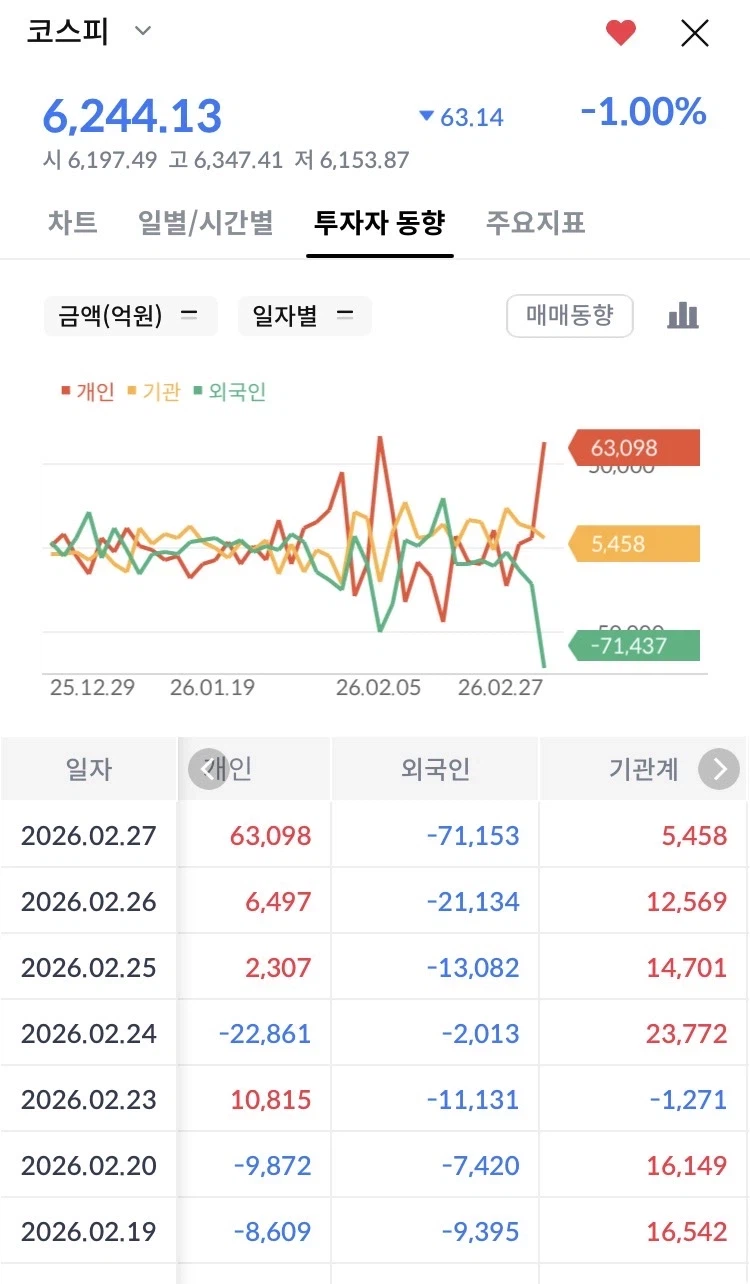Tap the 매매동향 button
750x1284 pixels.
[569, 315]
